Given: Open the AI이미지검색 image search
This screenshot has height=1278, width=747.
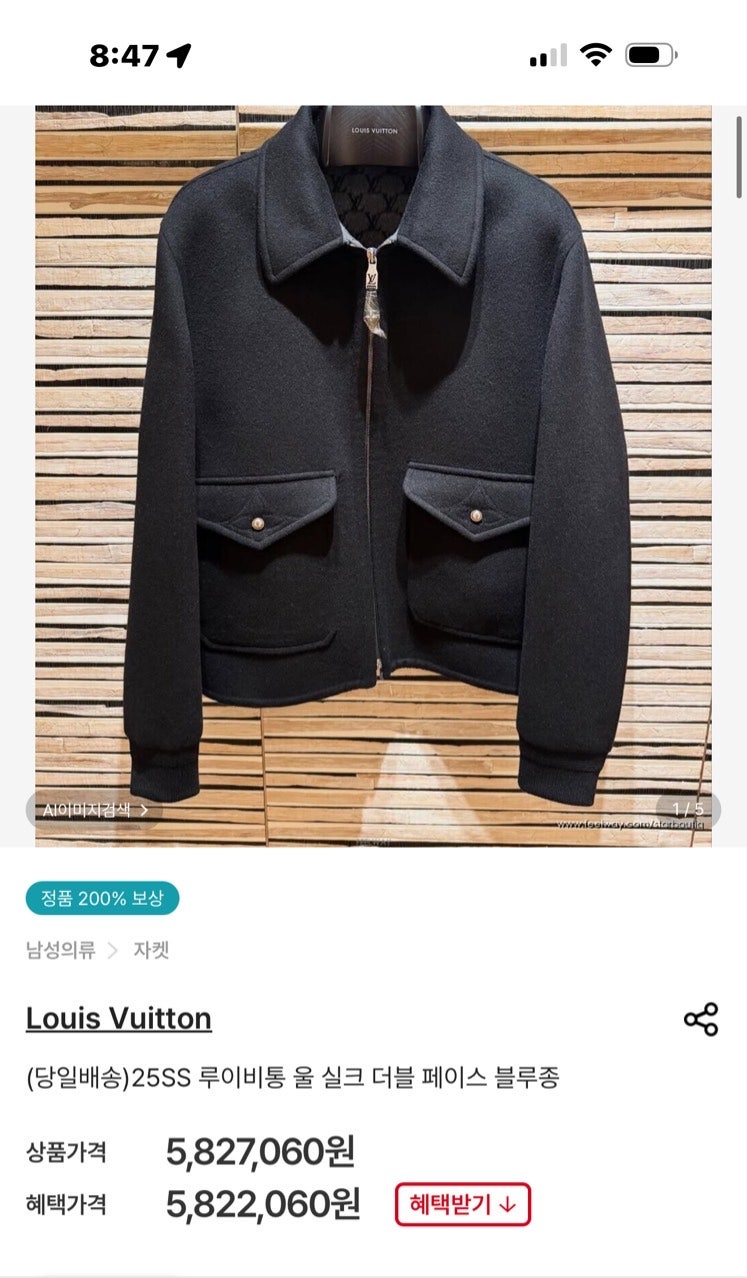Looking at the screenshot, I should (94, 810).
